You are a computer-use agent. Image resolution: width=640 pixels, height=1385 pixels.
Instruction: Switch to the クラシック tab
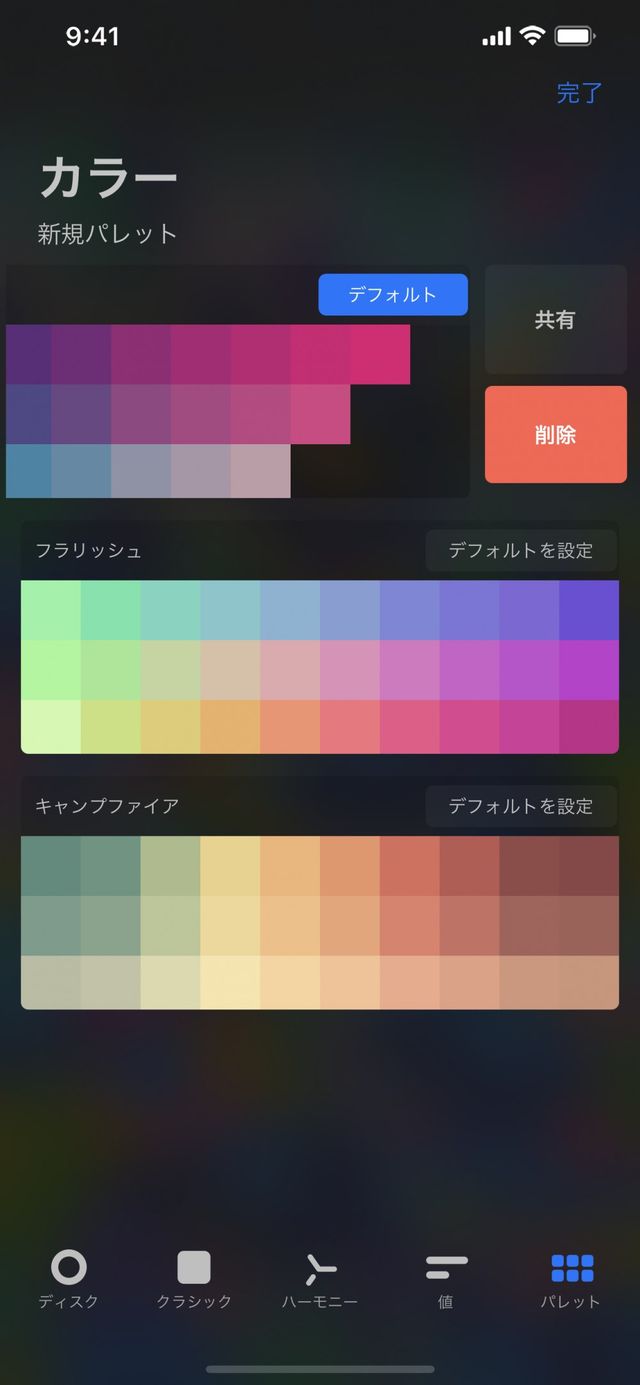click(x=194, y=1279)
